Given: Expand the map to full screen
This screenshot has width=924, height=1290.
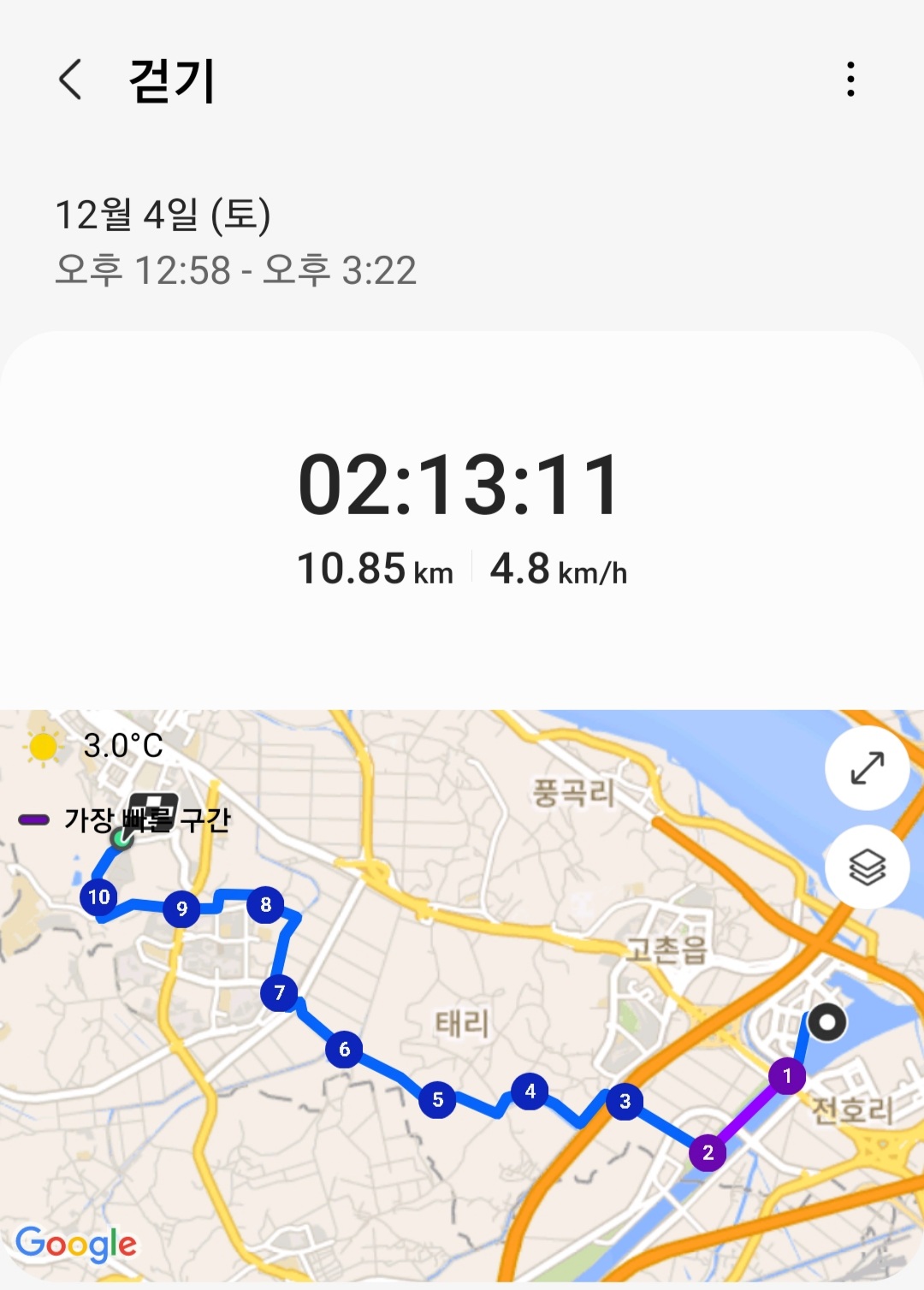Looking at the screenshot, I should [867, 768].
